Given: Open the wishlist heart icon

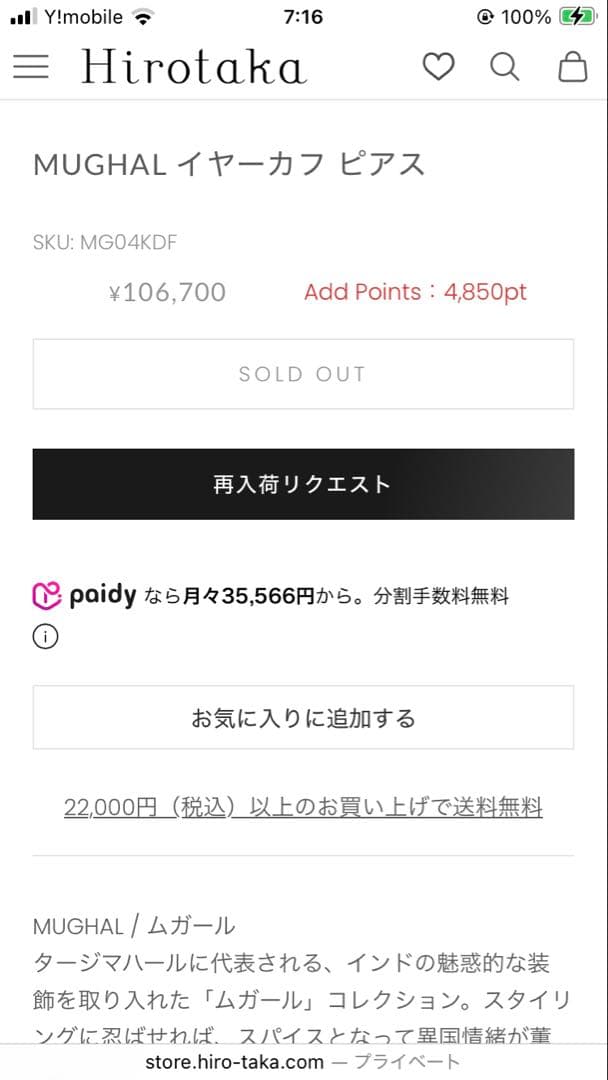Looking at the screenshot, I should point(438,67).
